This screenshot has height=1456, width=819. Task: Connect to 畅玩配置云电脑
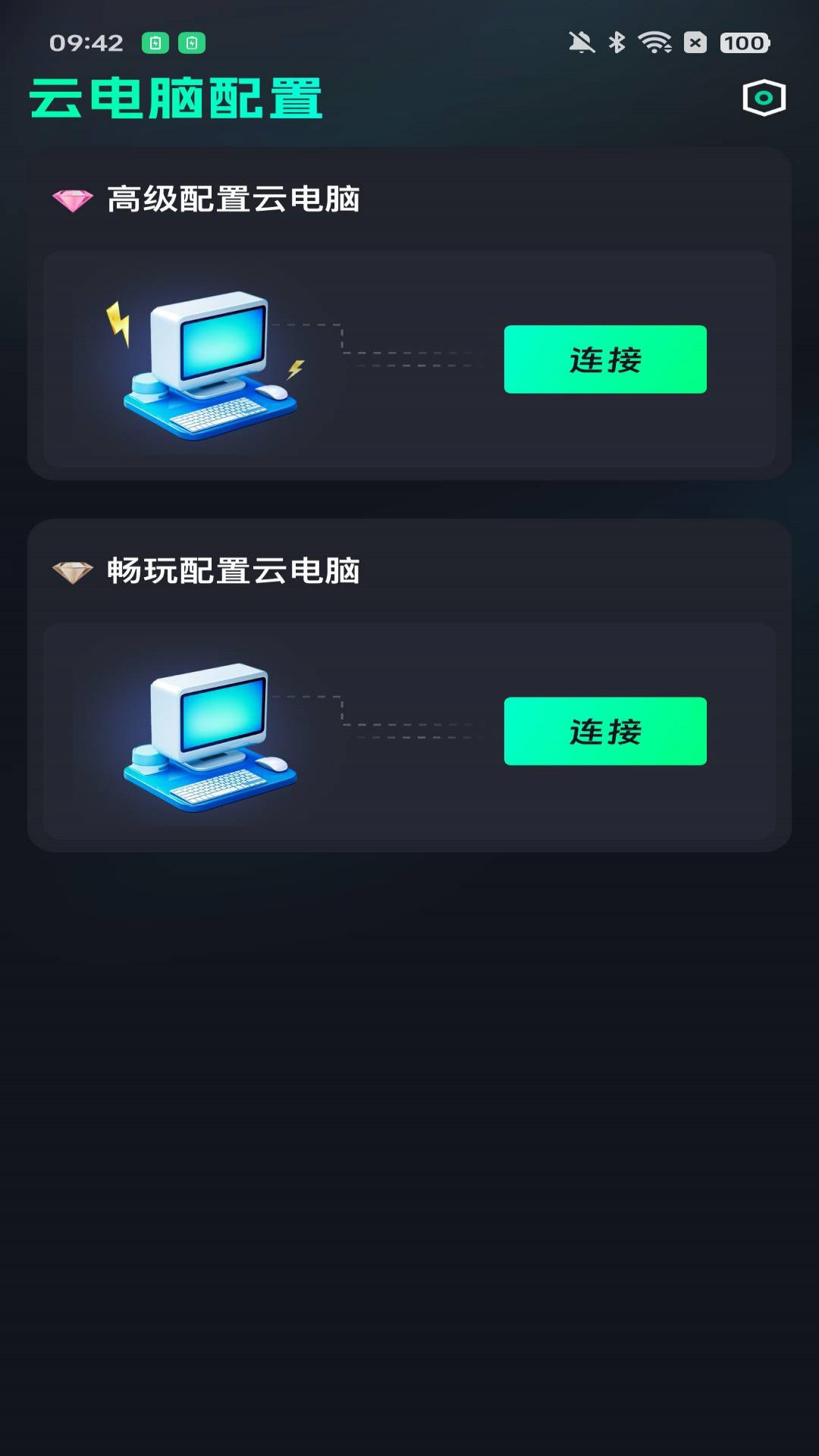605,731
